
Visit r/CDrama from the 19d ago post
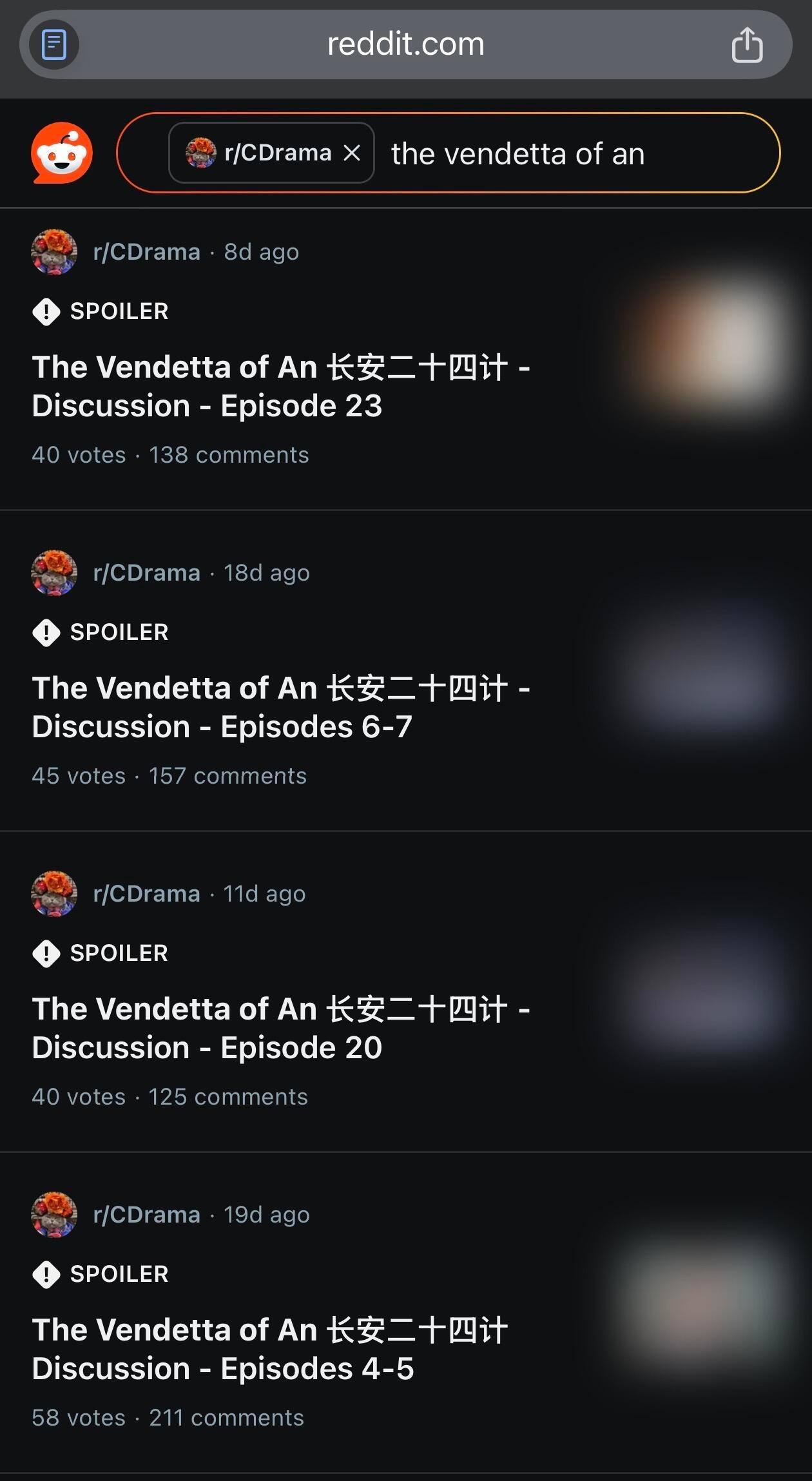coord(146,1215)
